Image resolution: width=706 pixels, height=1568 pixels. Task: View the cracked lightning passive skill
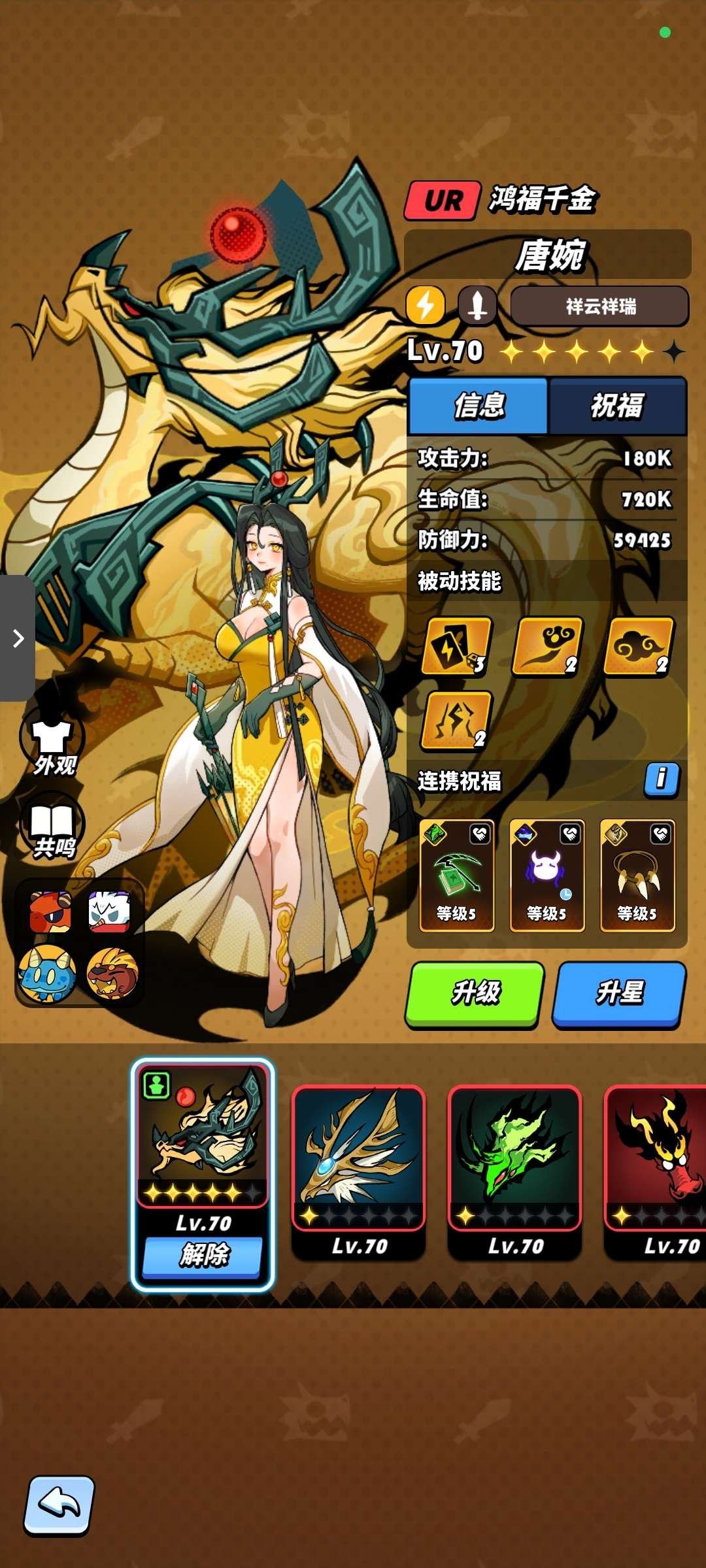click(456, 720)
